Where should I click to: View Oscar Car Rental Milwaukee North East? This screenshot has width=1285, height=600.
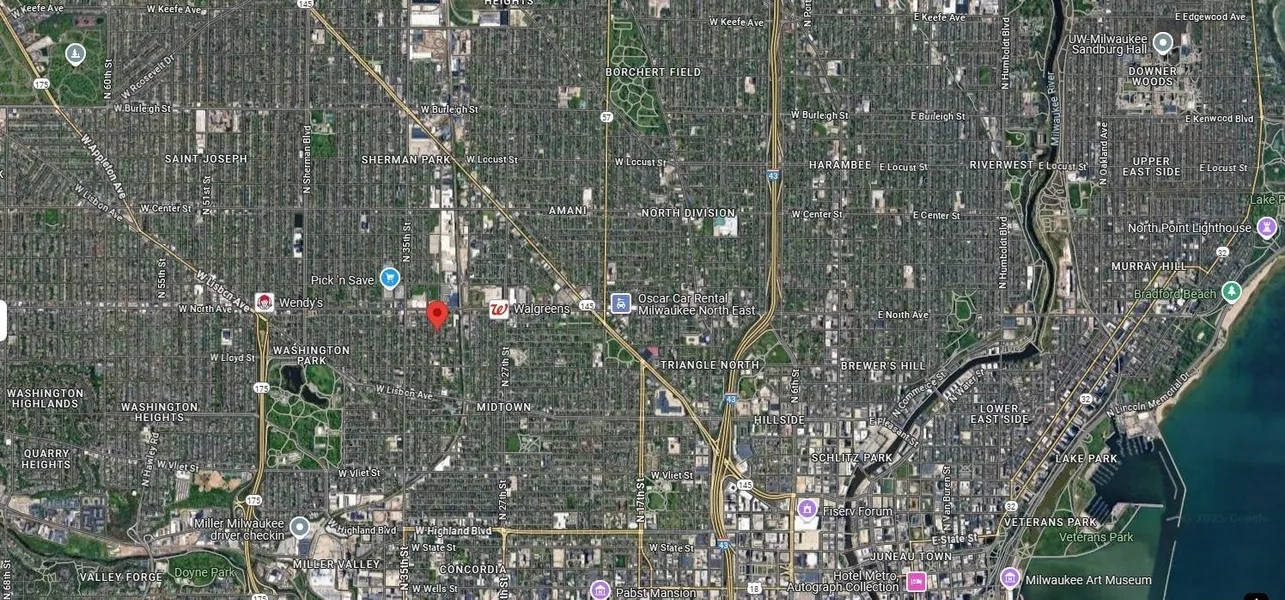[x=621, y=302]
